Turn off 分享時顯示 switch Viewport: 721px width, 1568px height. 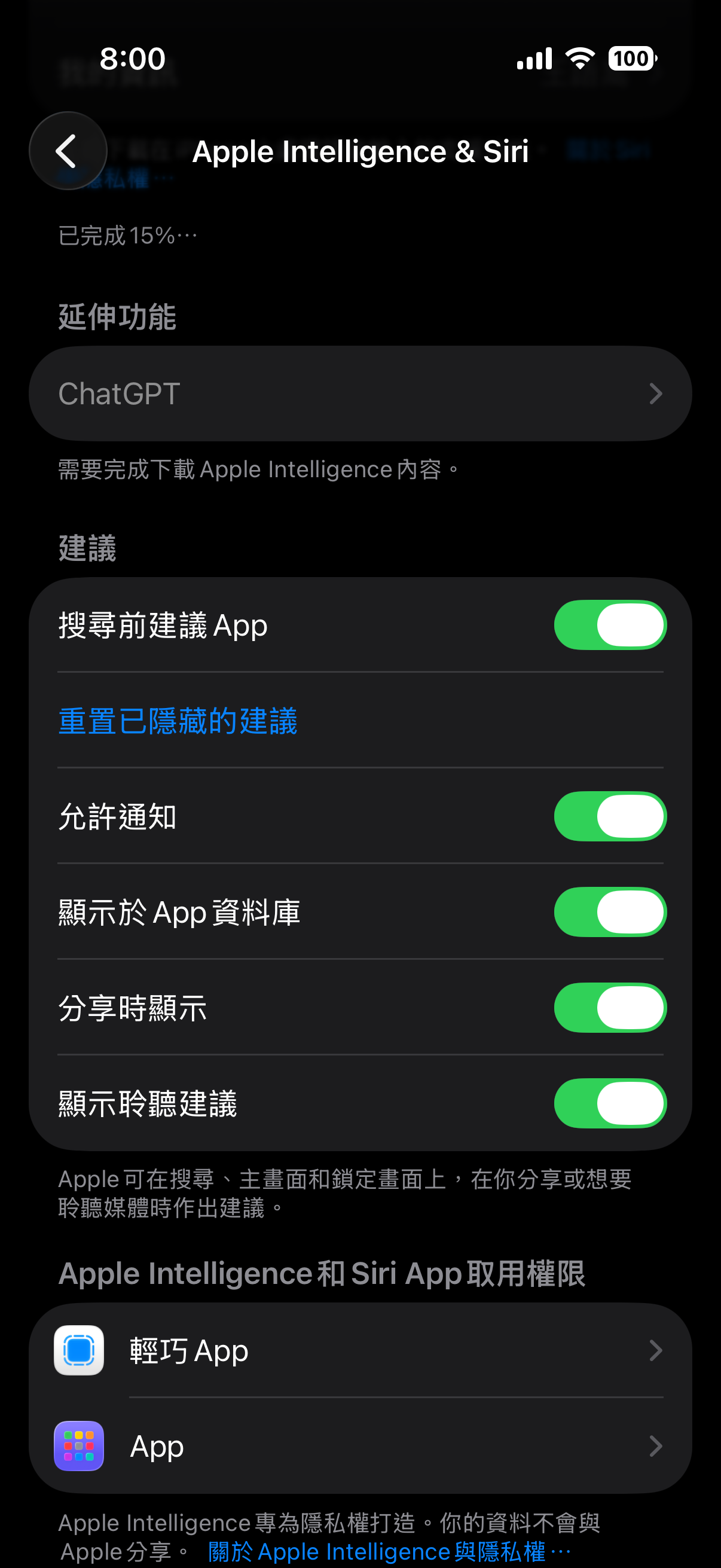tap(610, 1008)
